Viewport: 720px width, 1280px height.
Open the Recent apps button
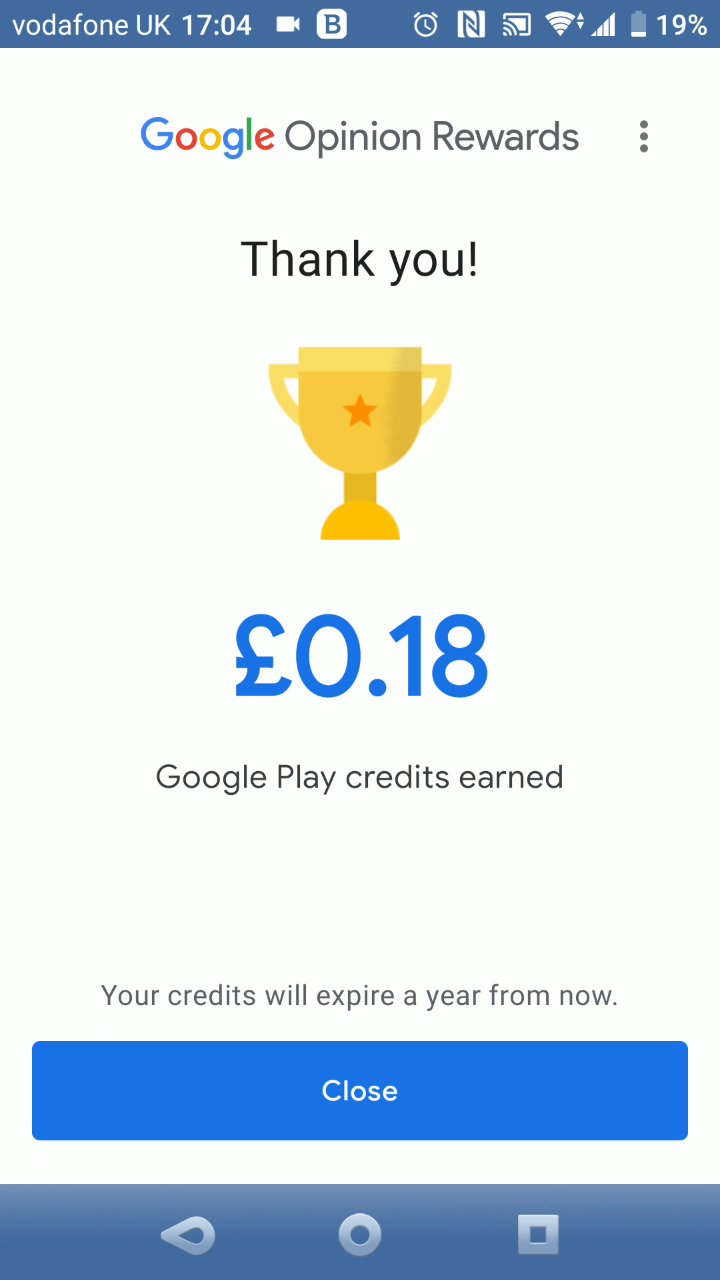537,1234
